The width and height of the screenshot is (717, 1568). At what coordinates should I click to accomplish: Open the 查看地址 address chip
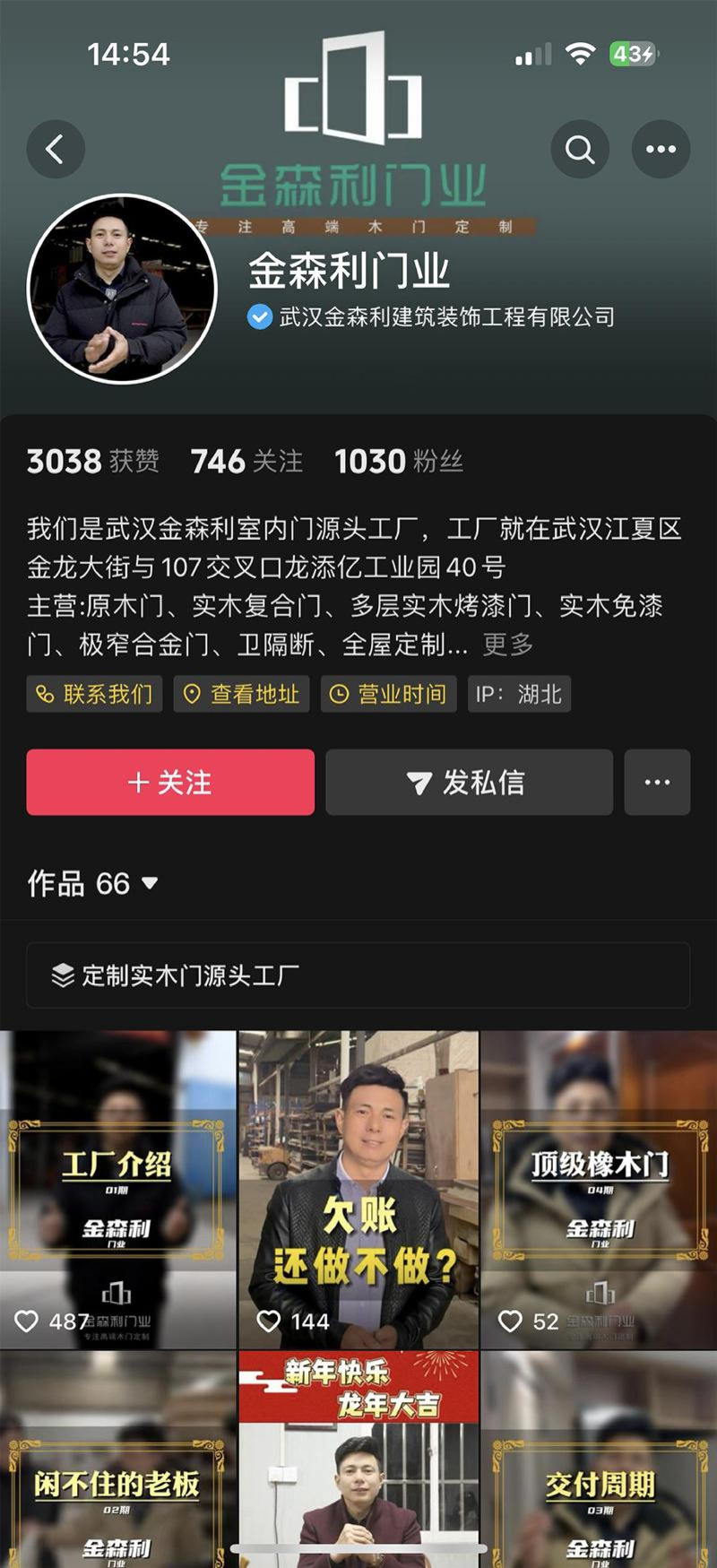coord(241,694)
